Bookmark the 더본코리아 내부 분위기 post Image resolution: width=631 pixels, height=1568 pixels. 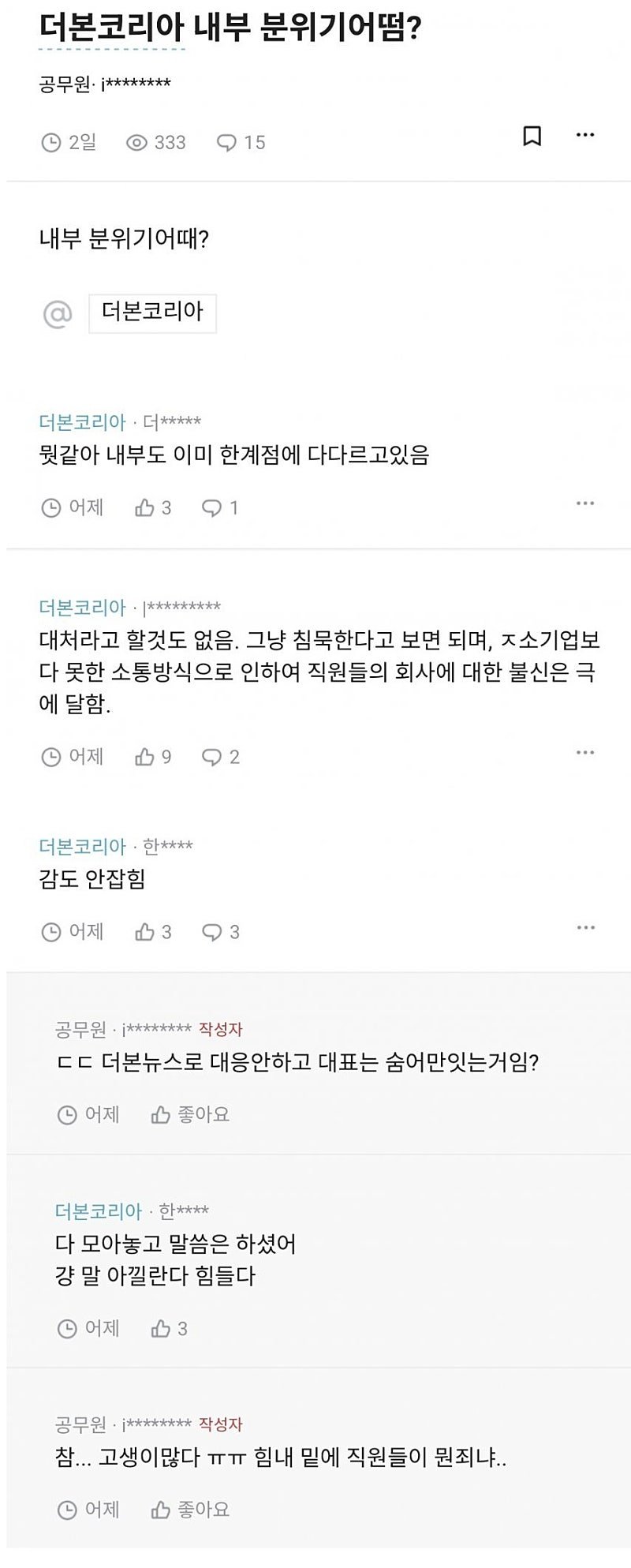tap(532, 136)
